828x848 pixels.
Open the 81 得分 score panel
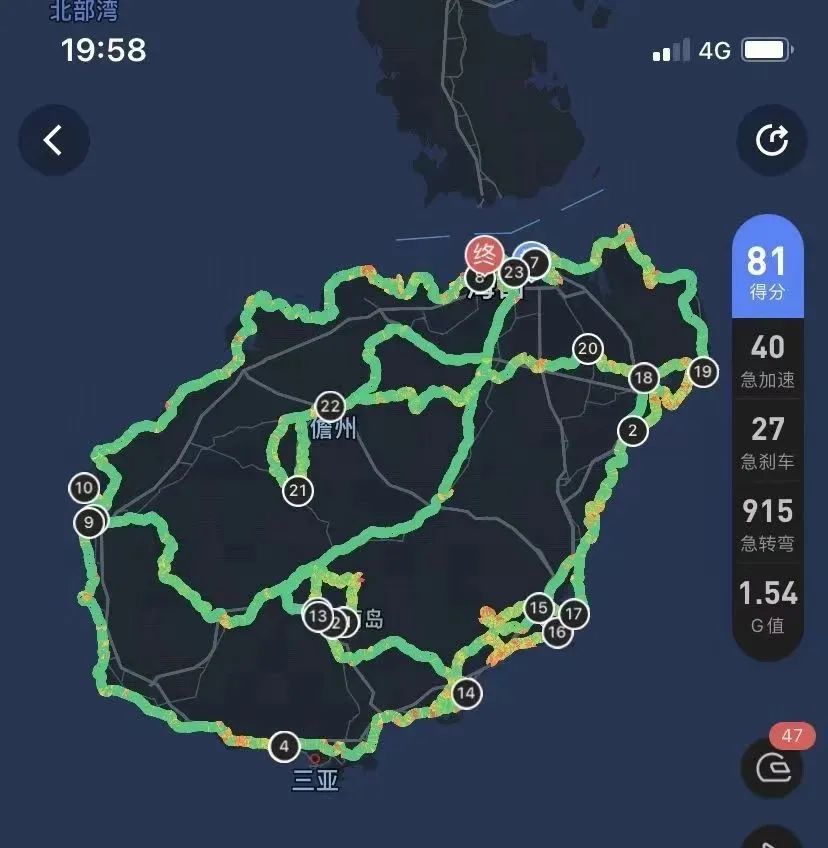tap(767, 270)
